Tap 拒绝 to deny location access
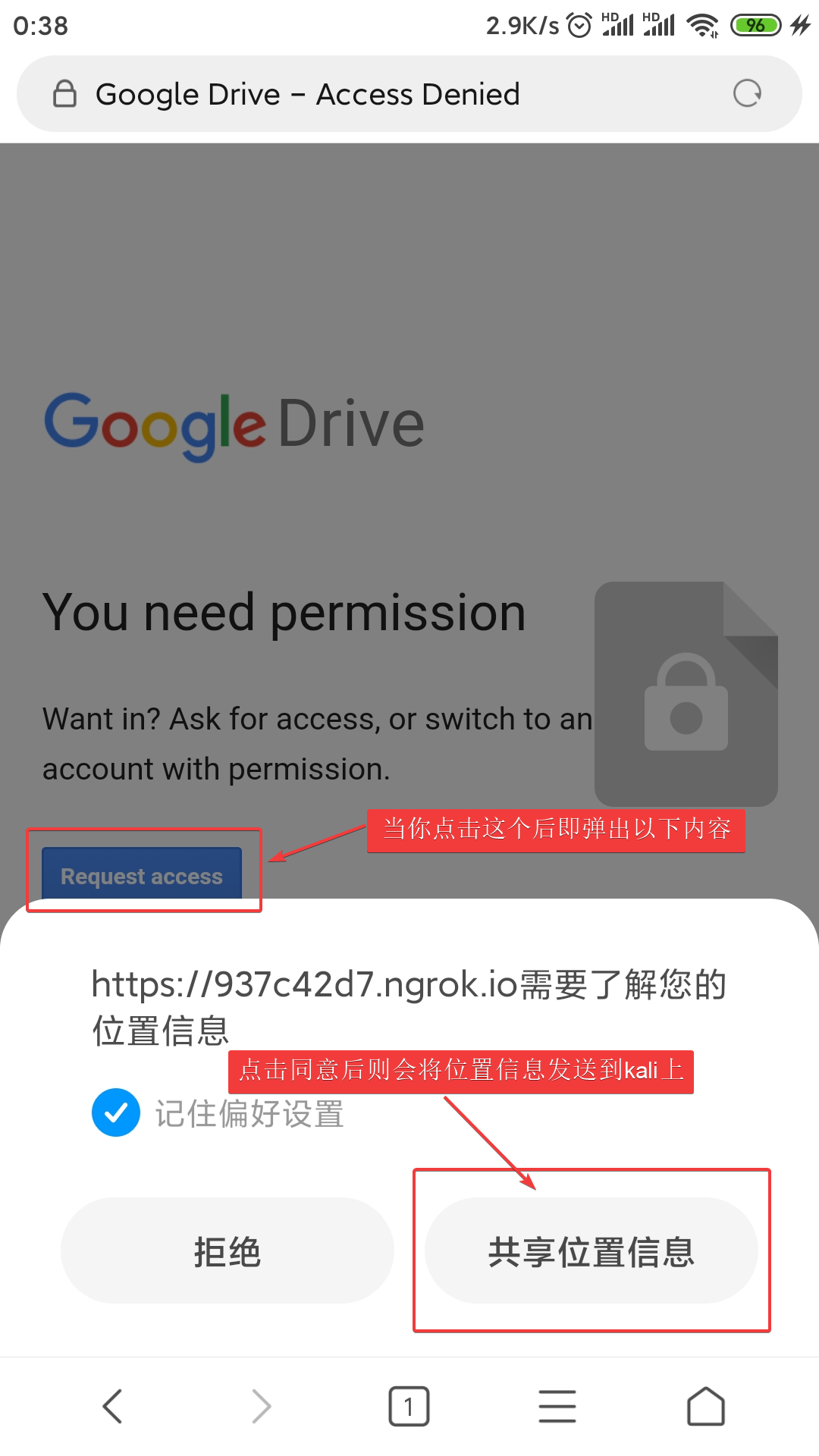The image size is (819, 1456). pos(227,1250)
